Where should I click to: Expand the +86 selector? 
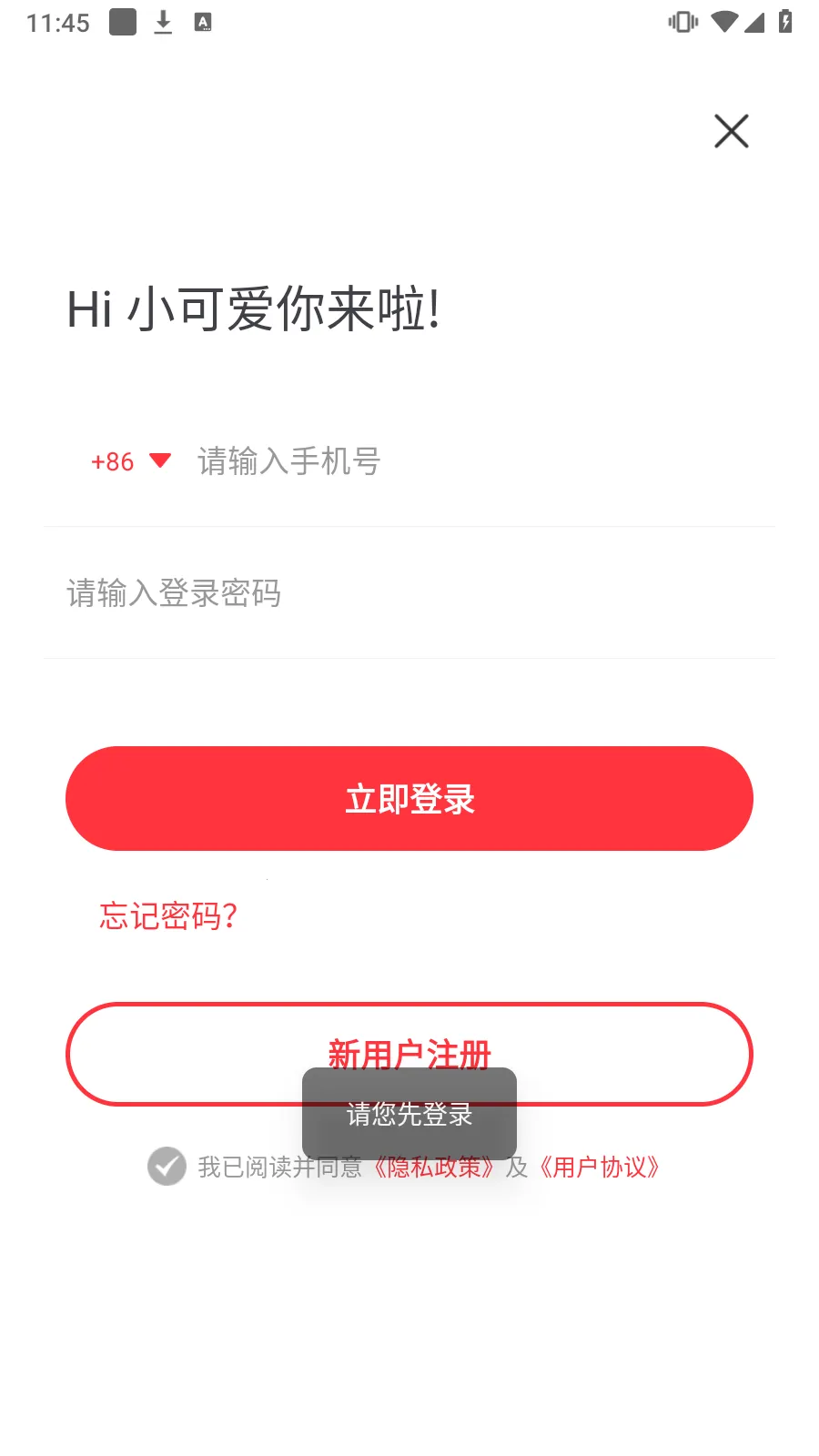[x=132, y=461]
